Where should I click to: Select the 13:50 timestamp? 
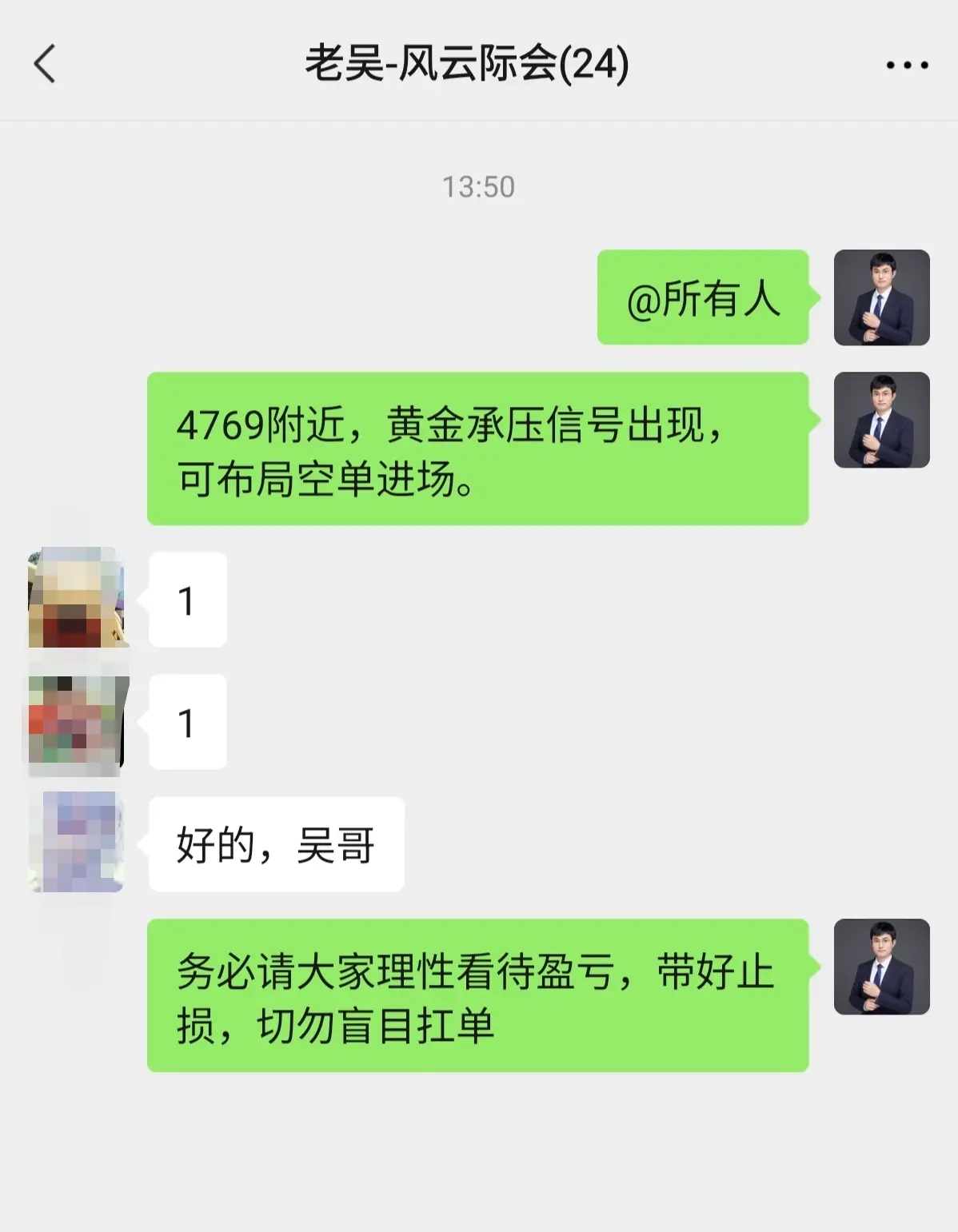tap(479, 185)
